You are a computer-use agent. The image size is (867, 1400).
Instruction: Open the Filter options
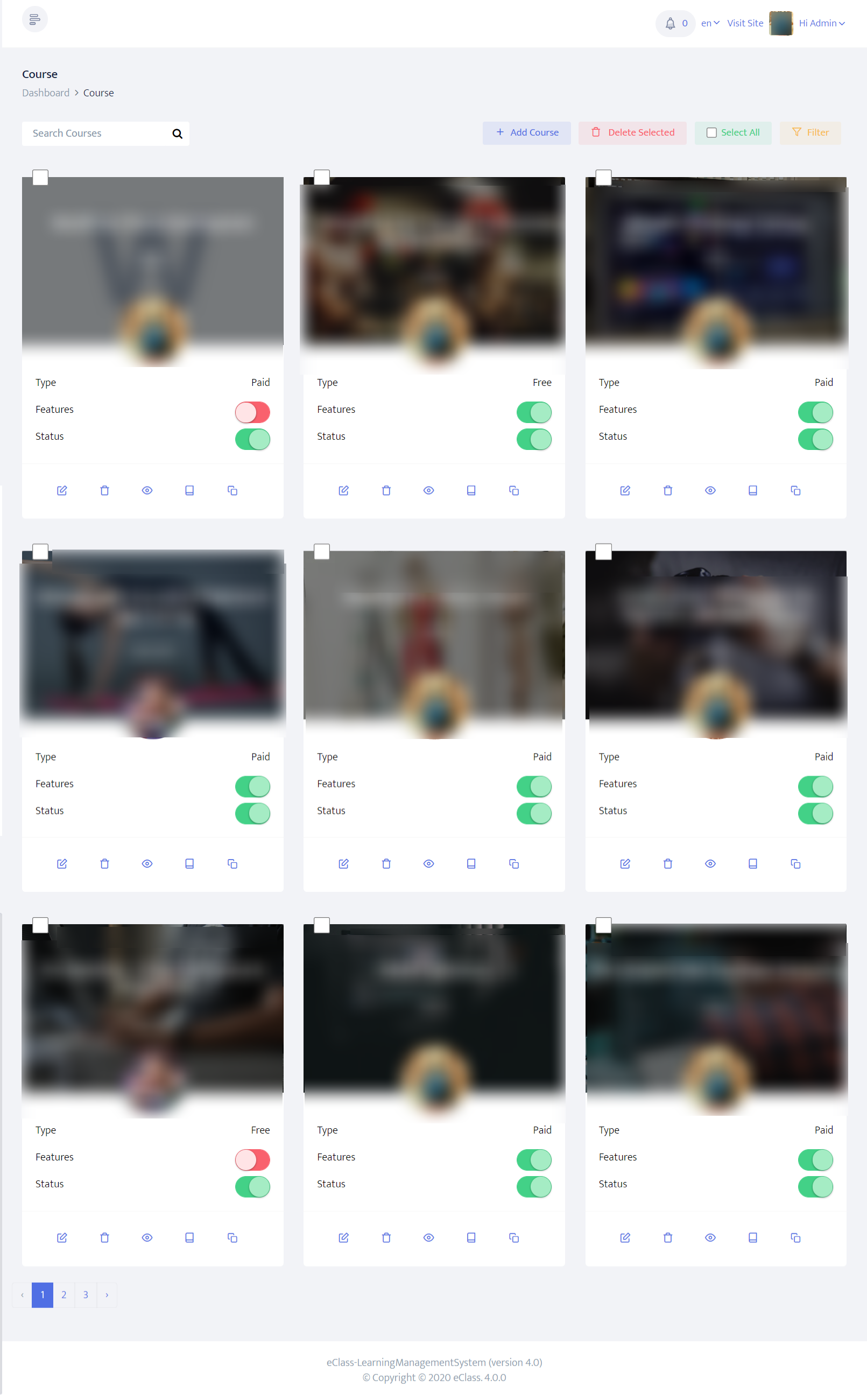[x=809, y=132]
